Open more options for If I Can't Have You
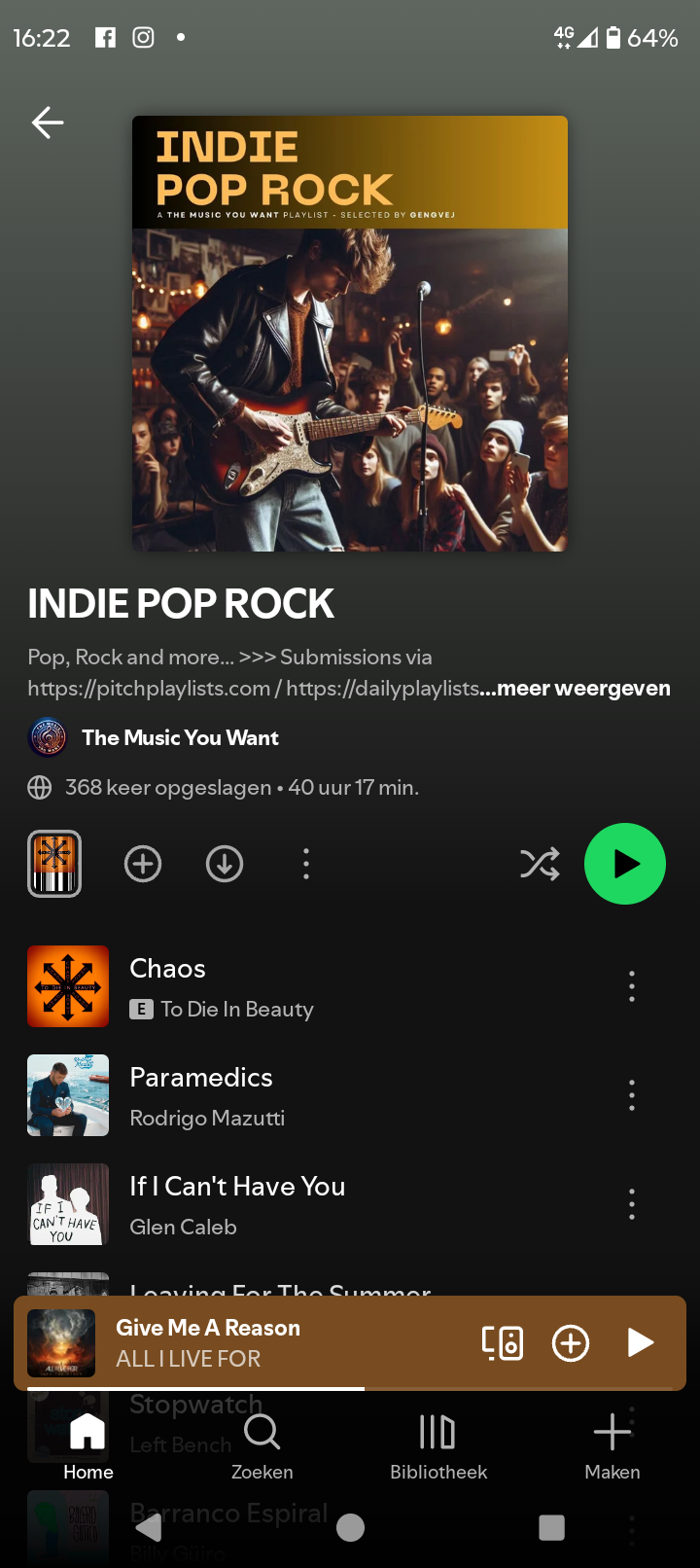700x1568 pixels. pyautogui.click(x=632, y=1204)
